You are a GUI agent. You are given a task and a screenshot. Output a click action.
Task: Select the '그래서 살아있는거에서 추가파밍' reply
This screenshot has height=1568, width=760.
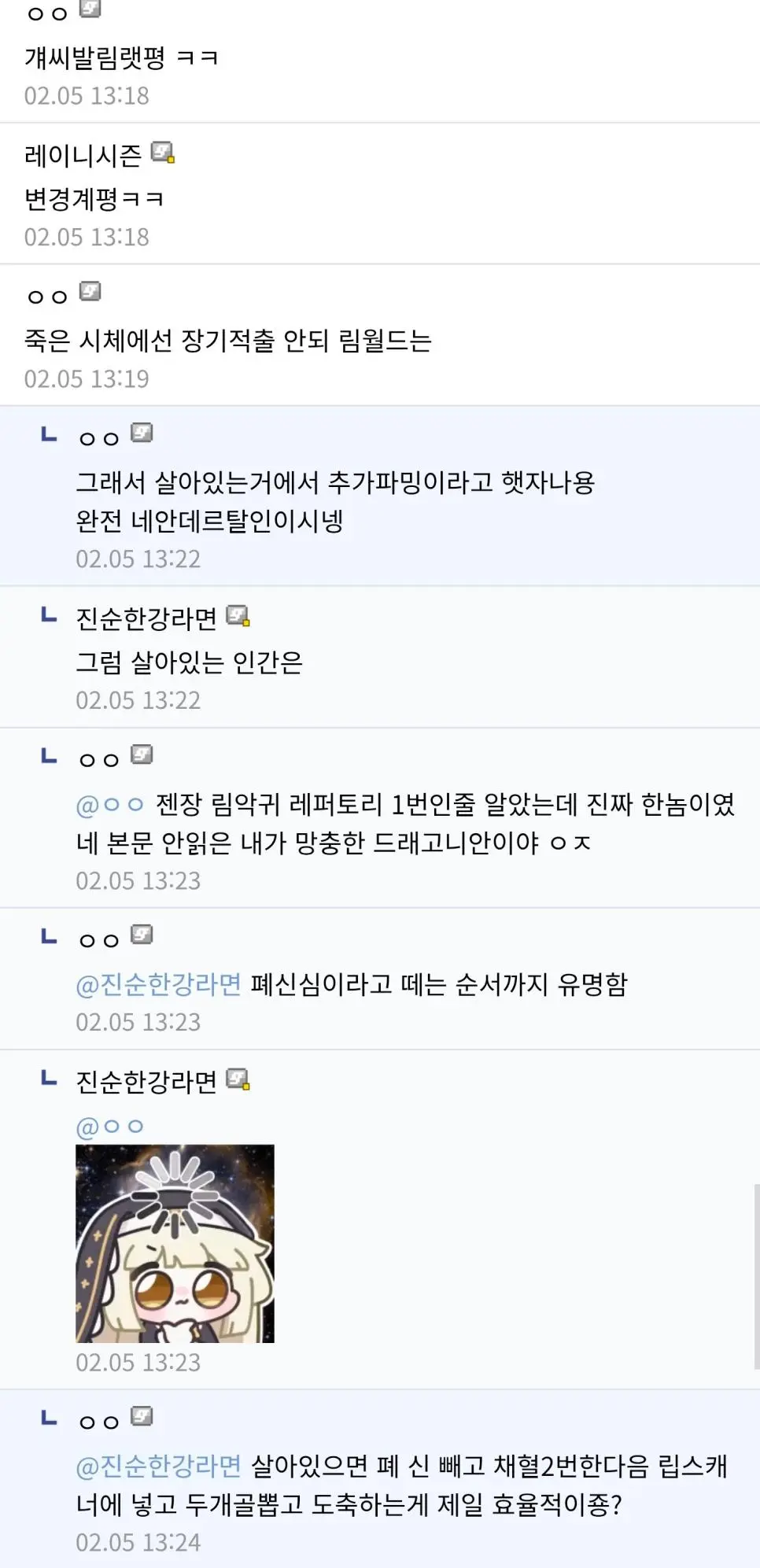point(334,500)
